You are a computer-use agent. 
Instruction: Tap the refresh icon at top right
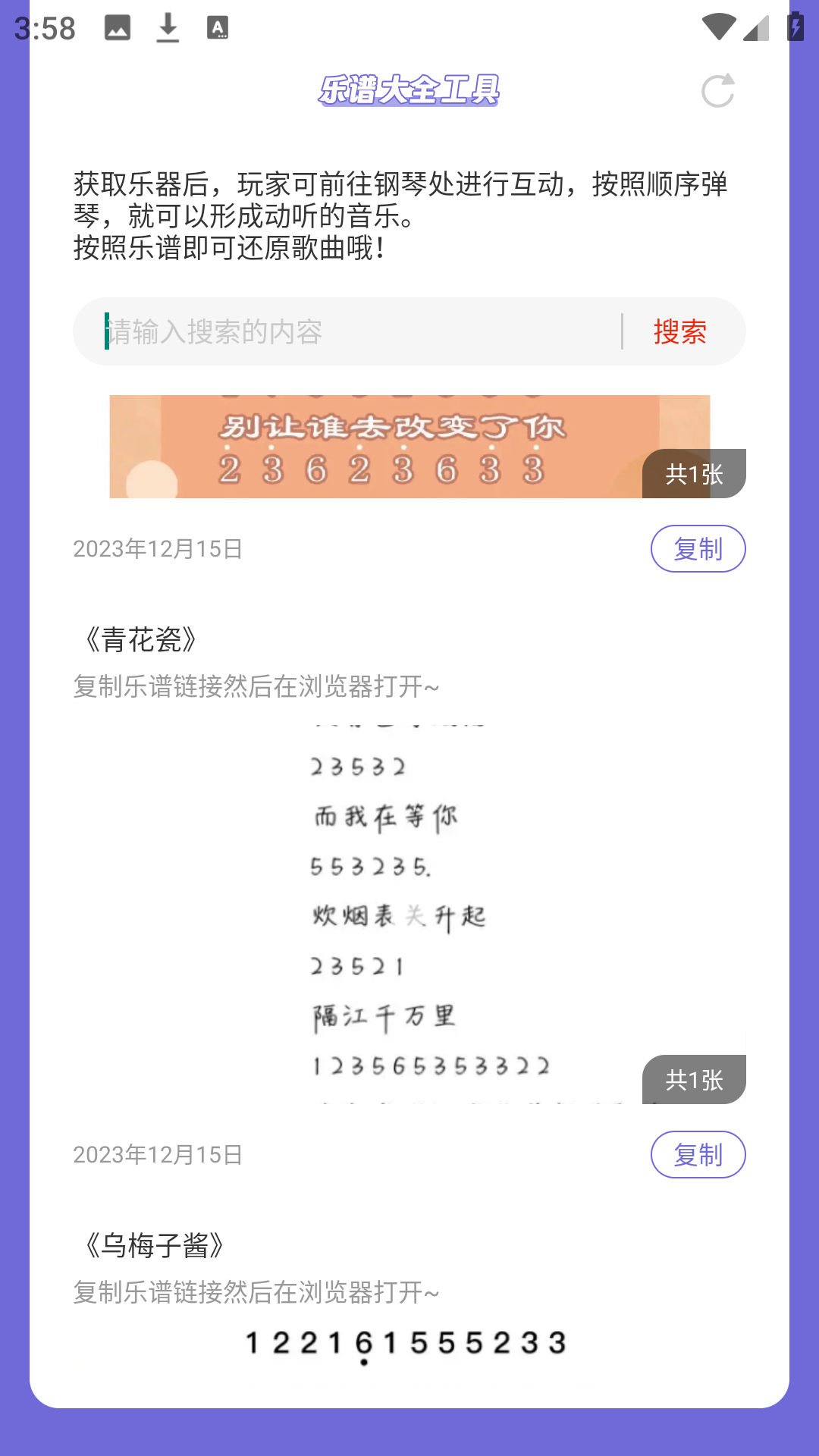point(719,90)
